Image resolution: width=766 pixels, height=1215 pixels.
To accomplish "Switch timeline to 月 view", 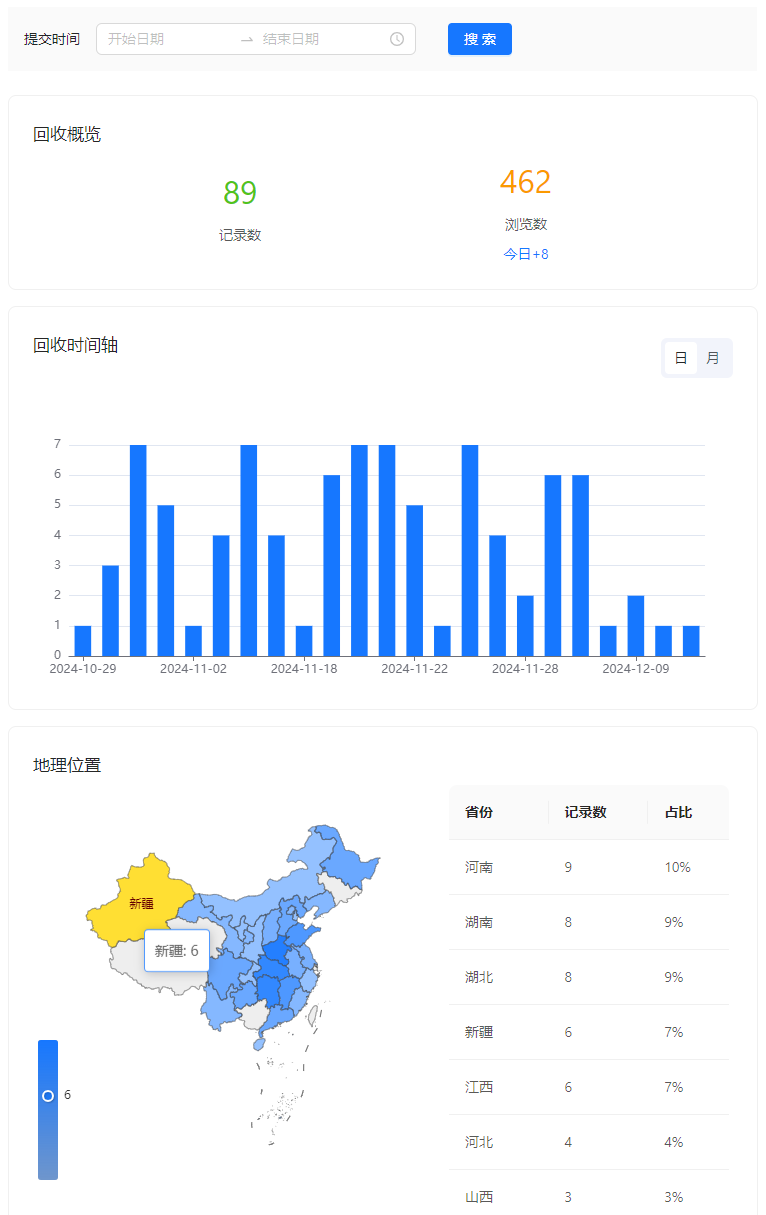I will pyautogui.click(x=713, y=358).
